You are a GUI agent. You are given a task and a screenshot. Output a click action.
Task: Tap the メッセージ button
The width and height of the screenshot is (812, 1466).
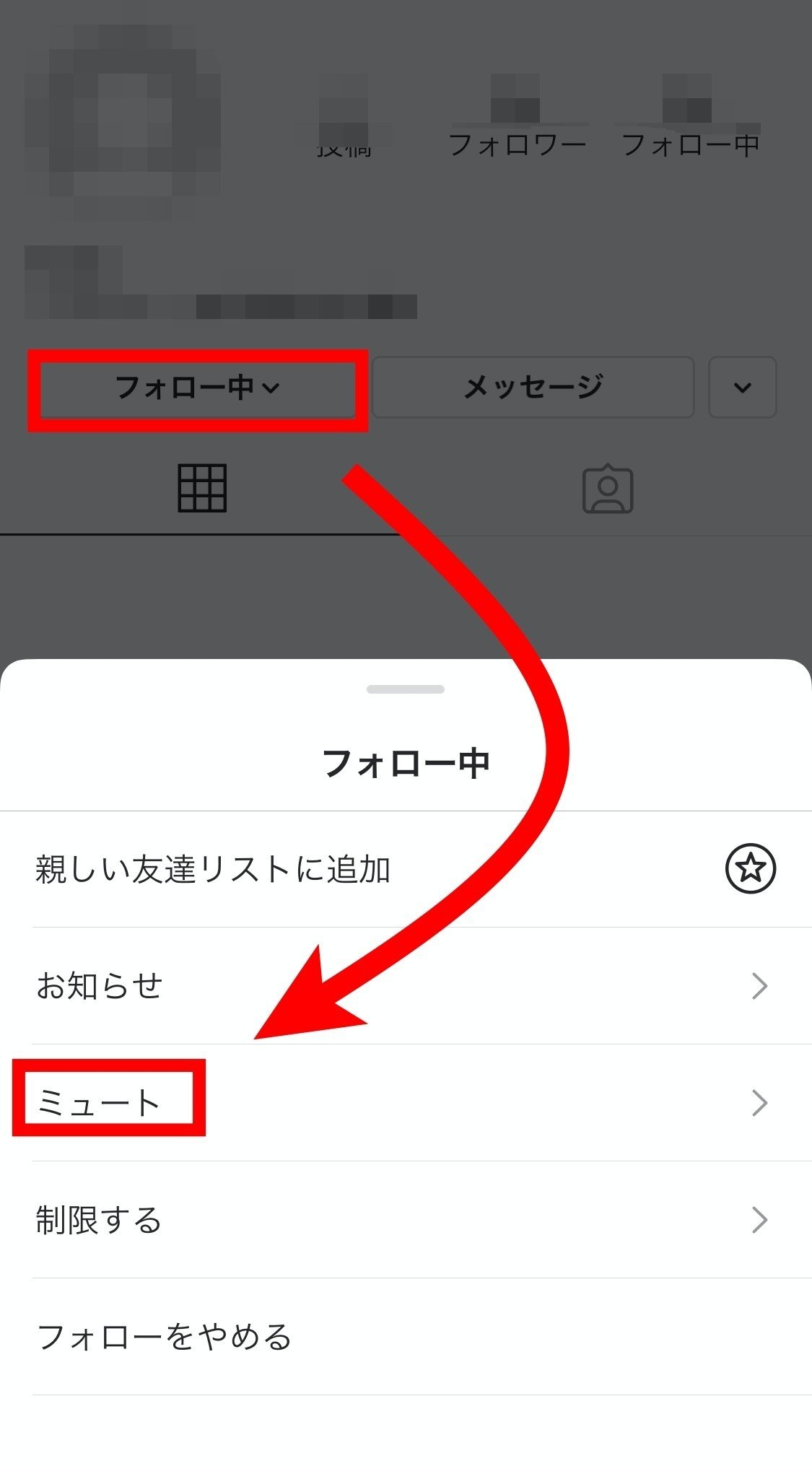(x=533, y=388)
